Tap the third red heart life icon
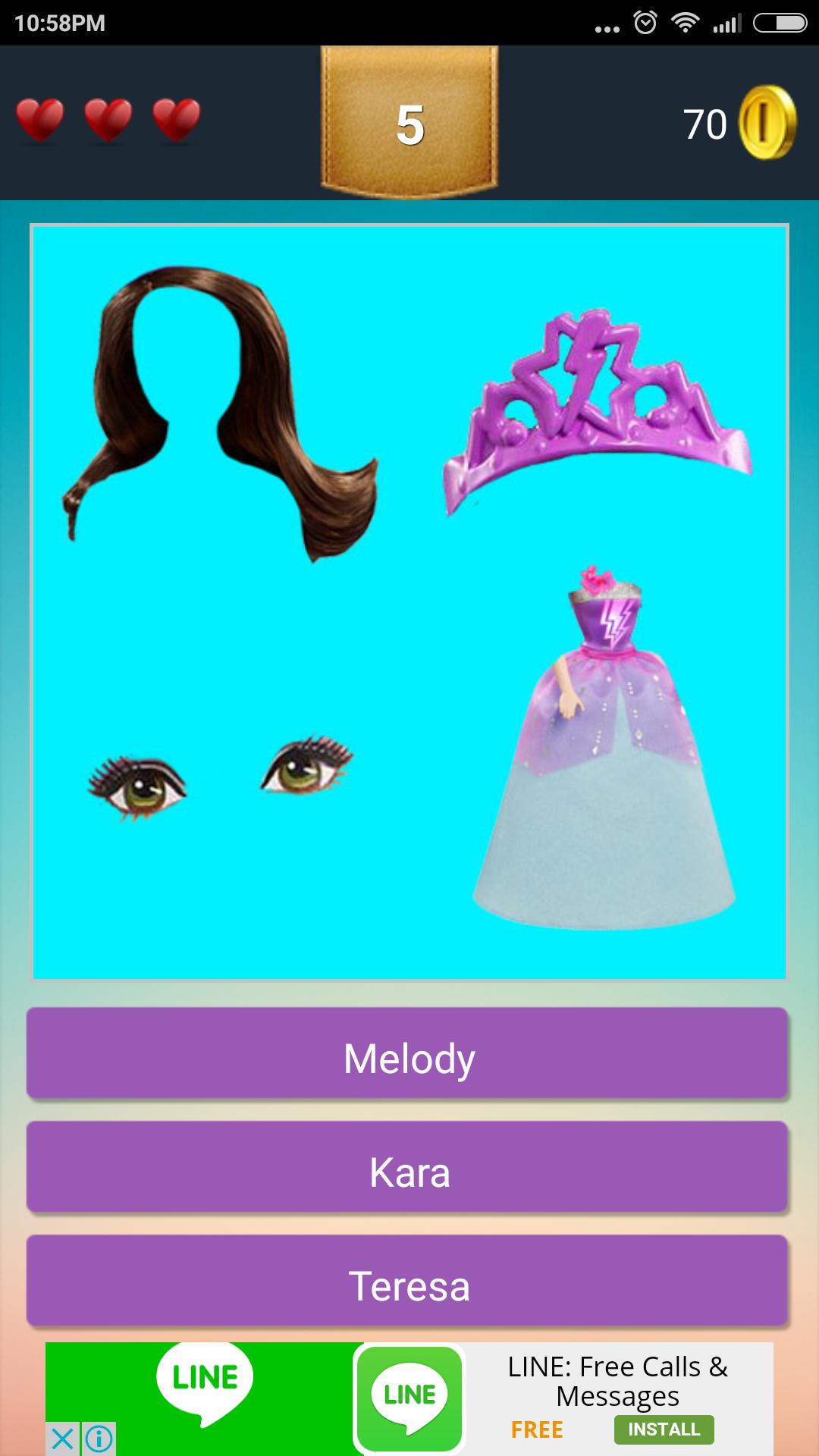The height and width of the screenshot is (1456, 819). coord(176,120)
